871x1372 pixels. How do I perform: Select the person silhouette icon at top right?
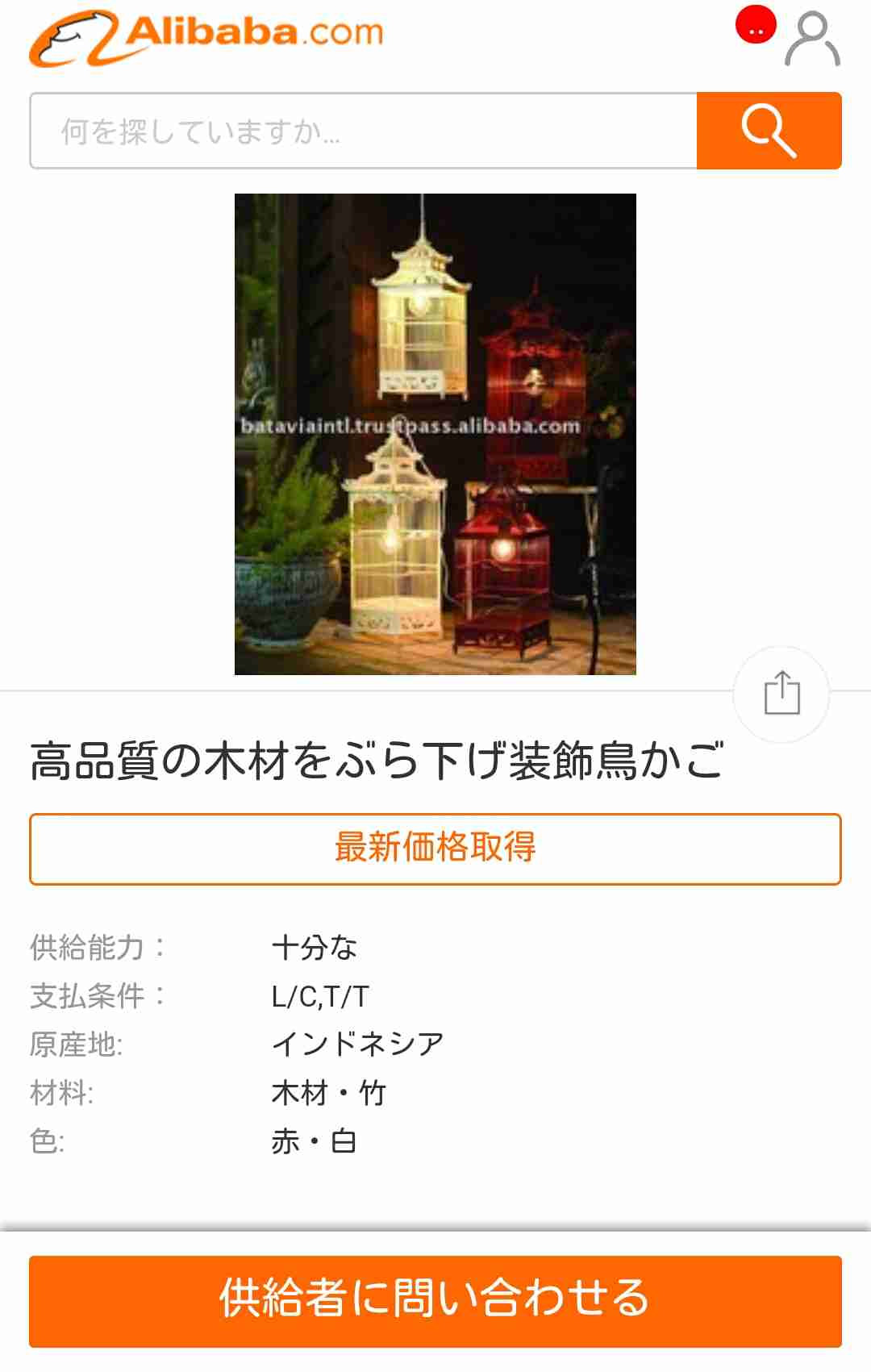[x=811, y=36]
